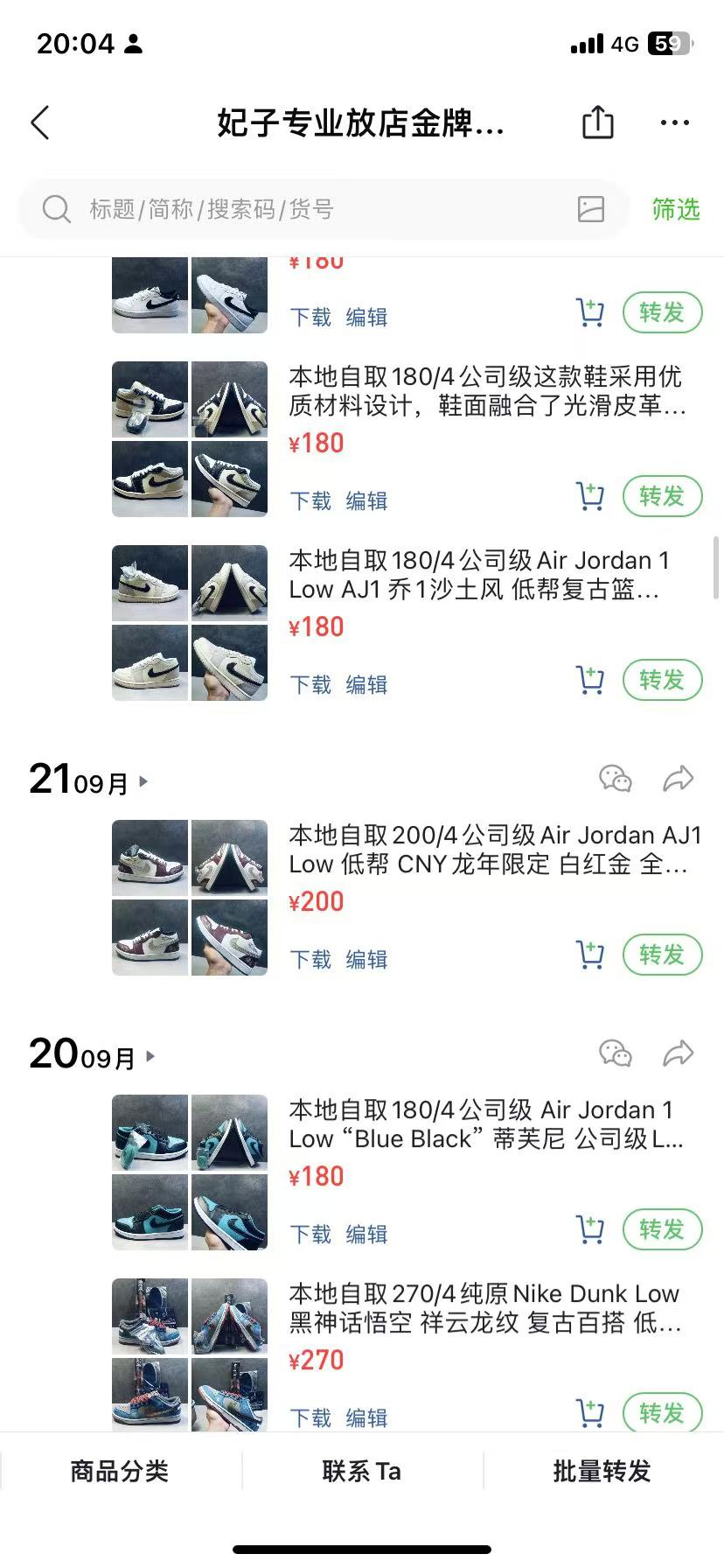Viewport: 724px width, 1568px height.
Task: Open the first photo of the 龙年限定 item
Action: tap(150, 857)
